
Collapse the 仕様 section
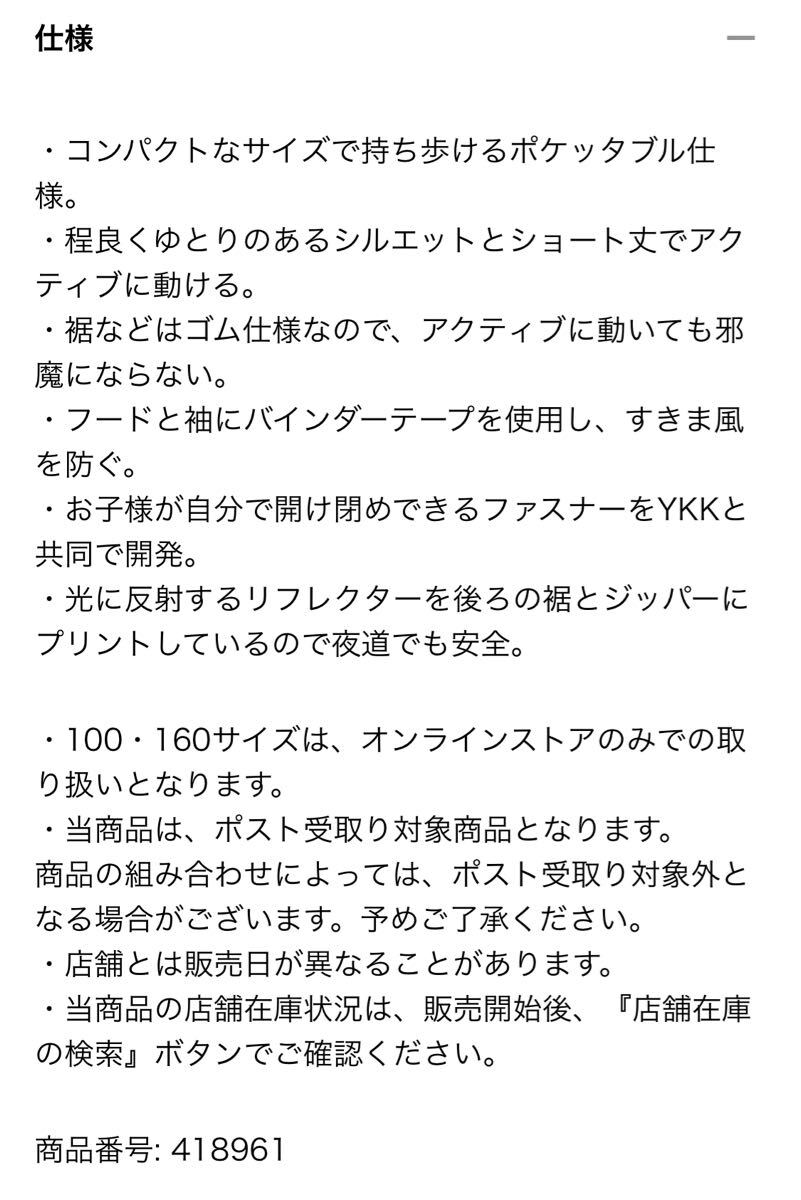pyautogui.click(x=740, y=38)
